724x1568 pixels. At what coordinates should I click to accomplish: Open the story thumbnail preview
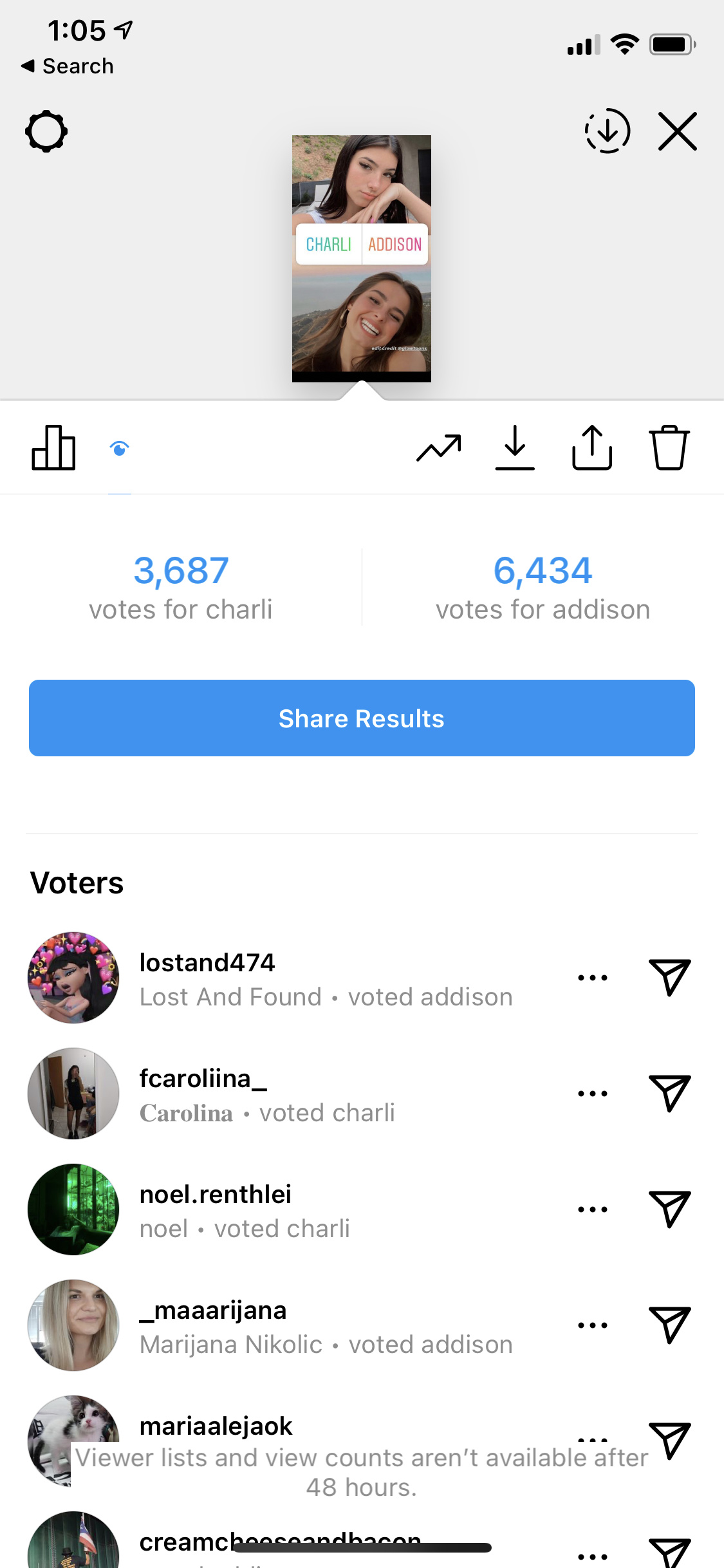click(362, 258)
